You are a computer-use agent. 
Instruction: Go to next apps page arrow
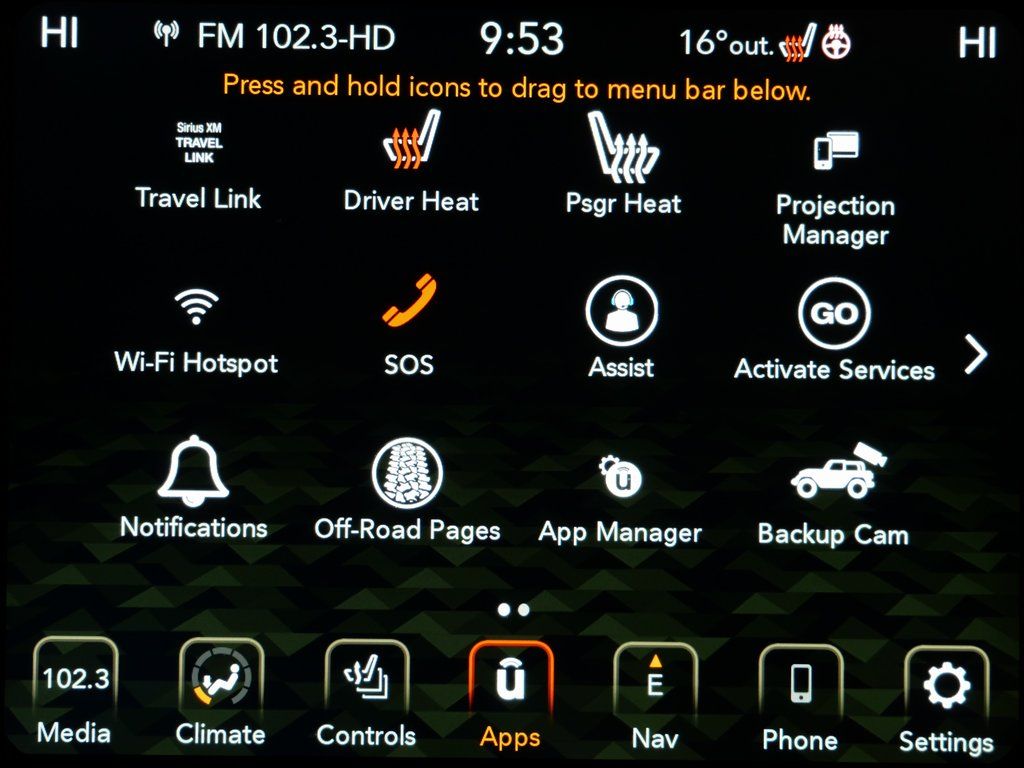975,354
